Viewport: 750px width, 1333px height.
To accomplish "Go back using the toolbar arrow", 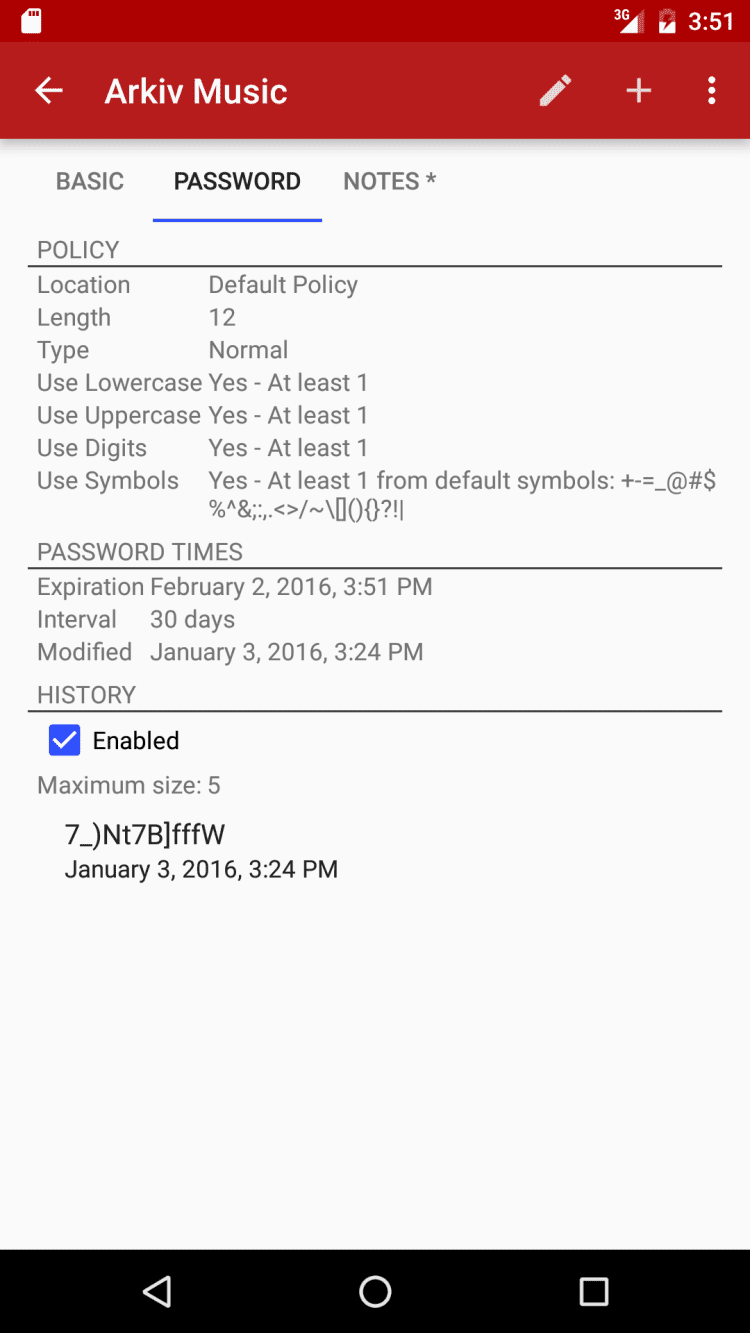I will coord(49,91).
